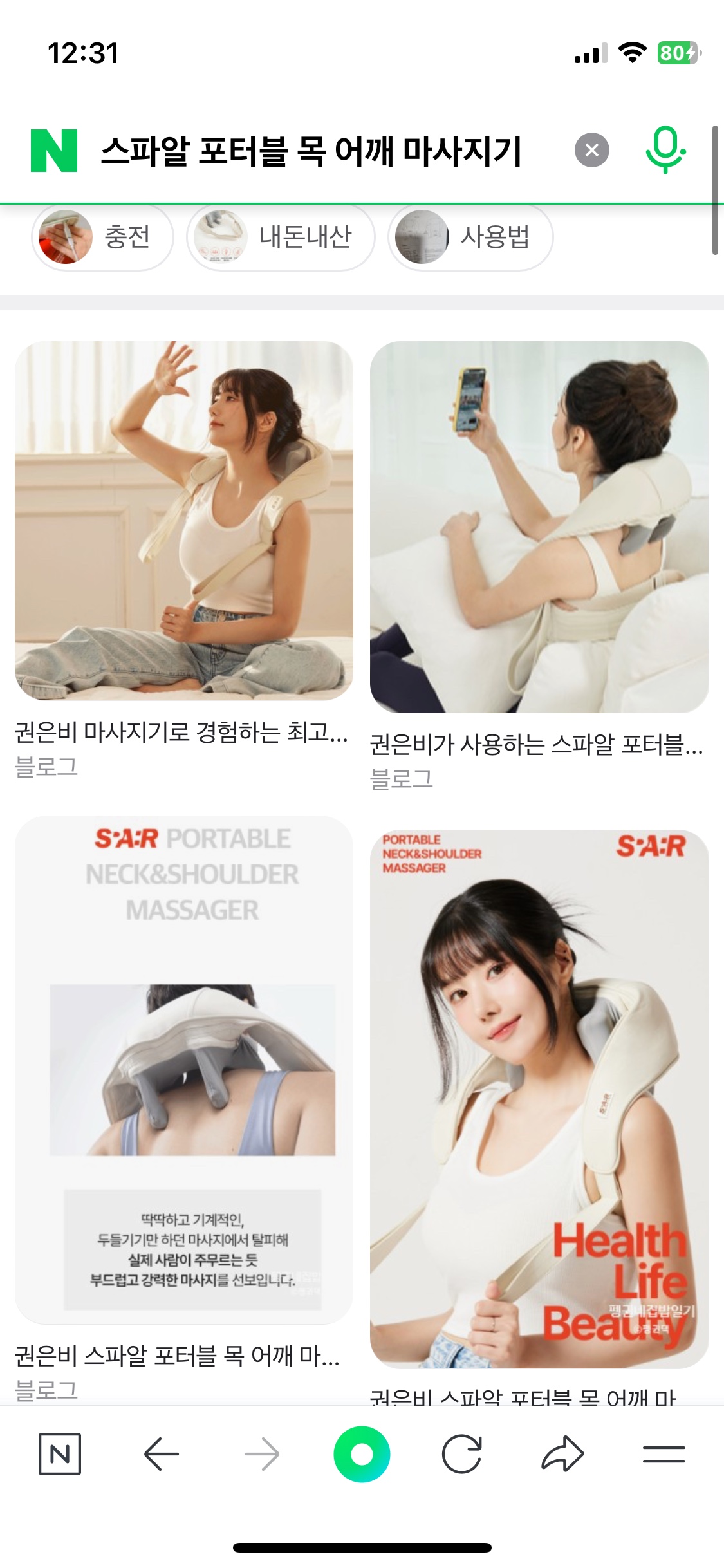The width and height of the screenshot is (724, 1568).
Task: Tap the green circle button in the toolbar
Action: pos(362,1453)
